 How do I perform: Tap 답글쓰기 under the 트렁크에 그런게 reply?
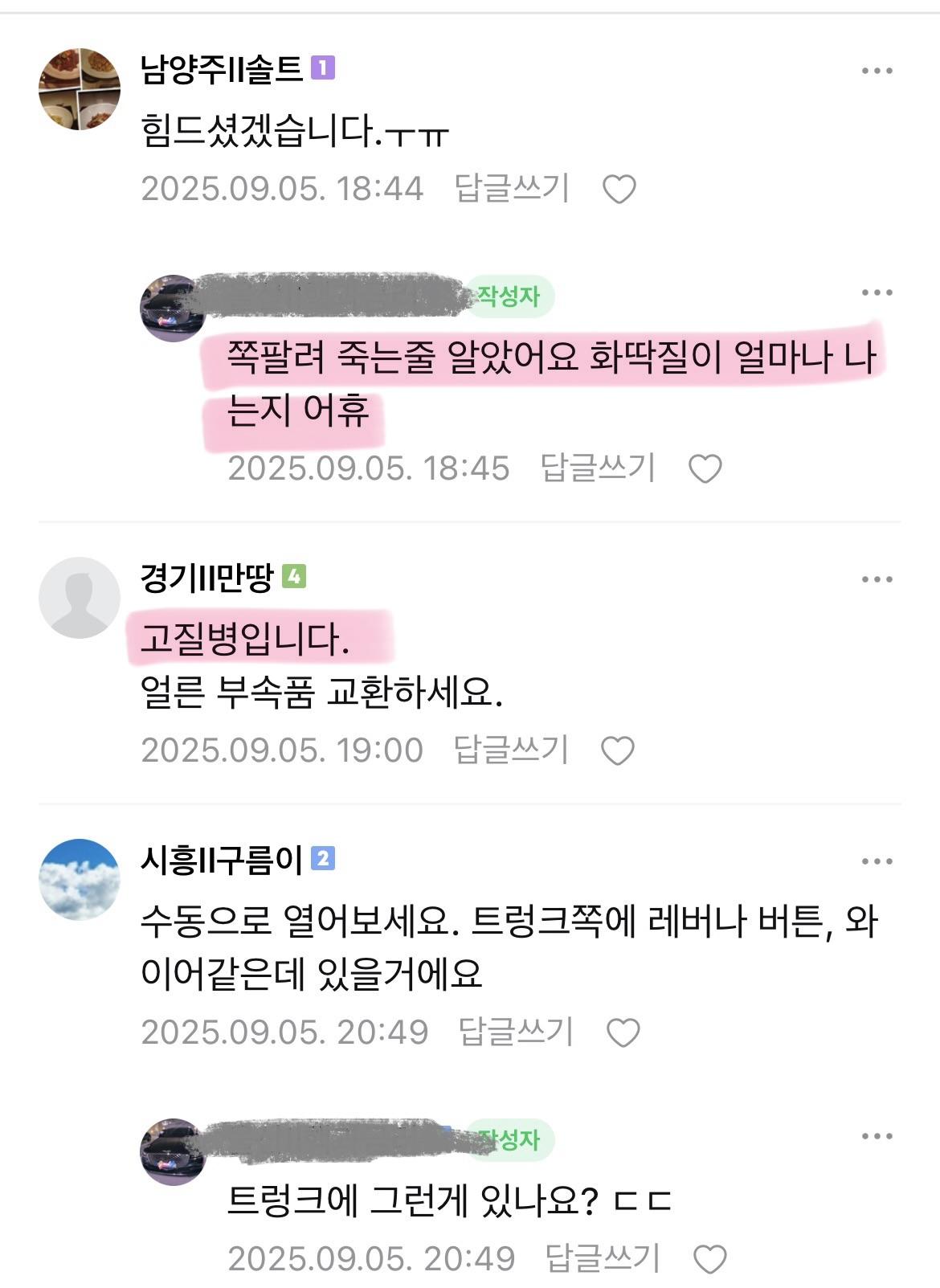[x=603, y=1258]
